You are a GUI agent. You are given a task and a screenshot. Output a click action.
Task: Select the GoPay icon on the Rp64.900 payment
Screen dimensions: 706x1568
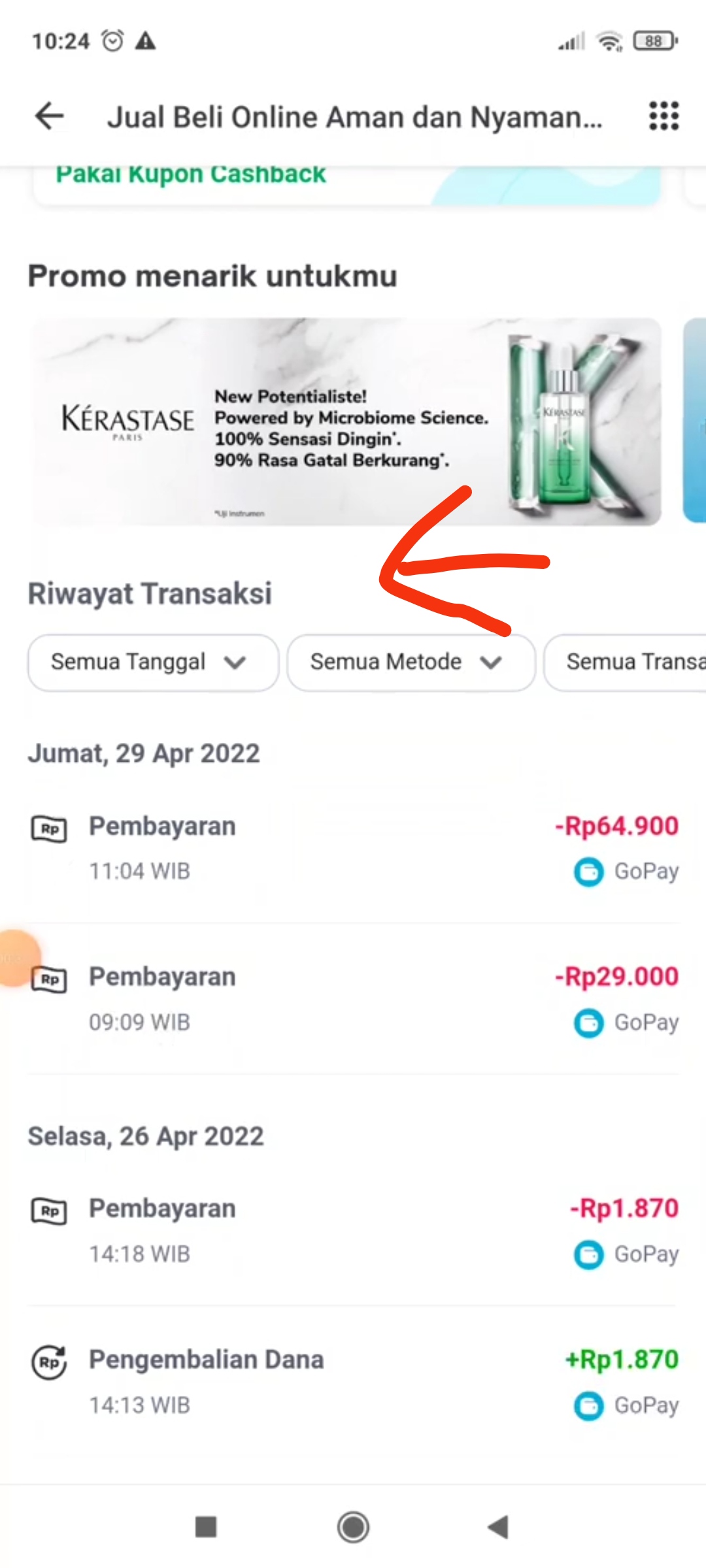589,874
